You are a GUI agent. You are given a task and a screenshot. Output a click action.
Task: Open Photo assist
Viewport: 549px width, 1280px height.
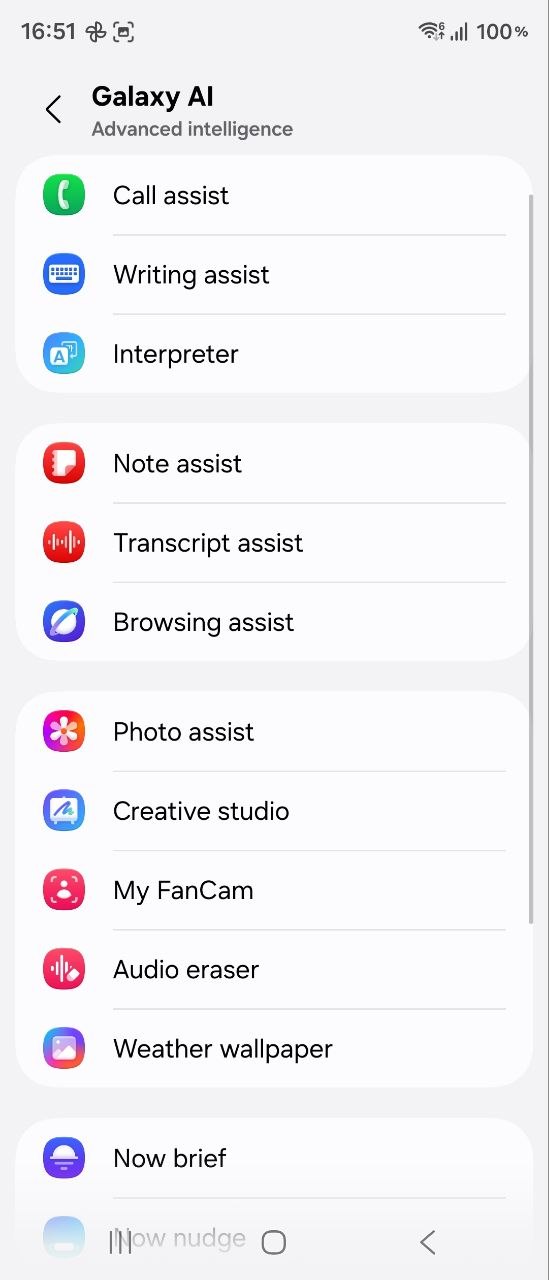pyautogui.click(x=274, y=731)
